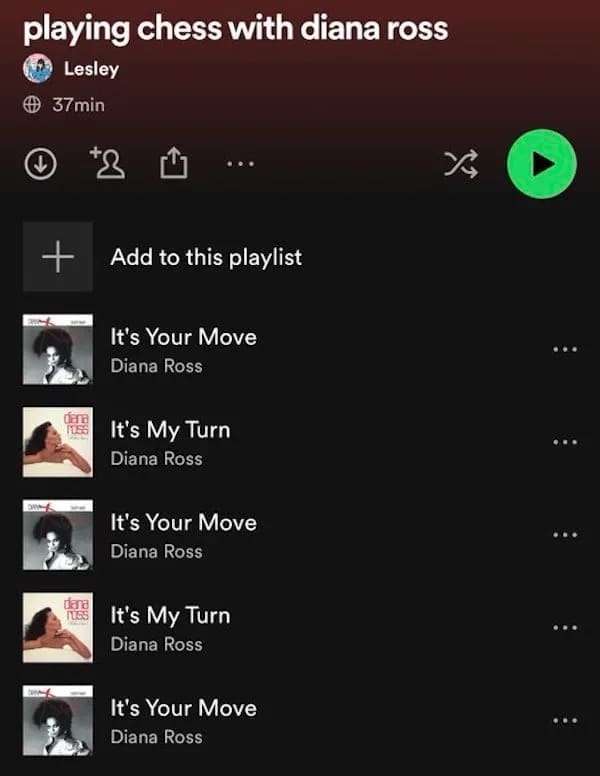600x776 pixels.
Task: Tap Add to this playlist
Action: click(x=205, y=257)
